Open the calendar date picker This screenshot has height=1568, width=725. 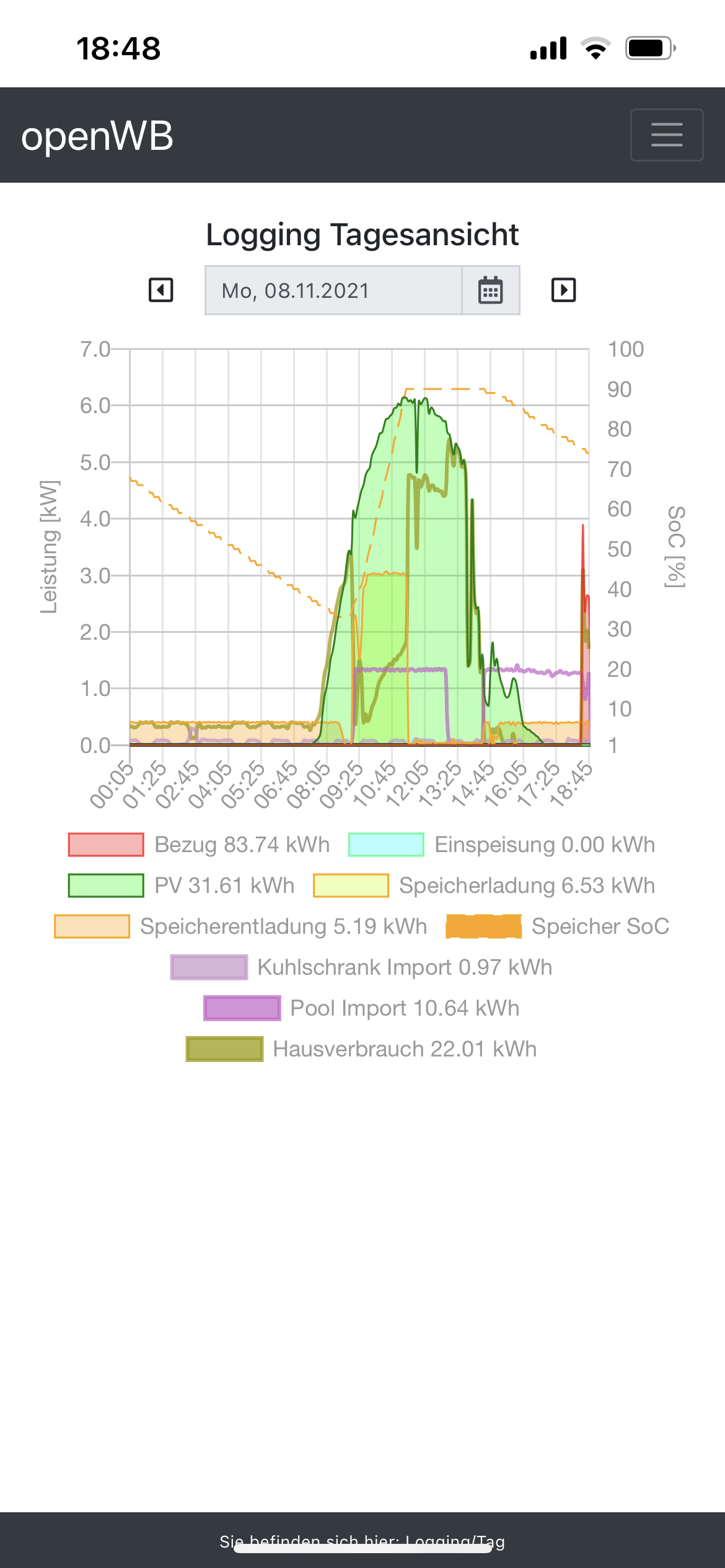tap(490, 290)
